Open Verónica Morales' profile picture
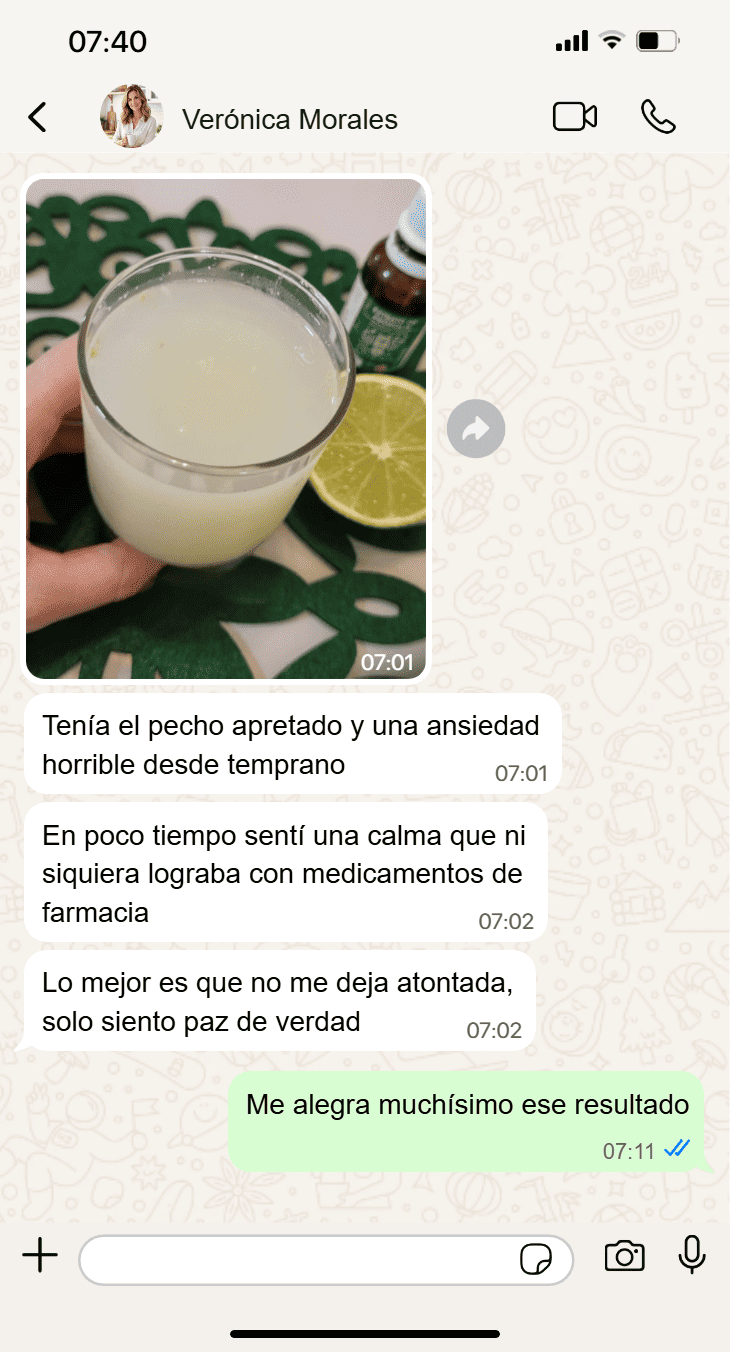Viewport: 730px width, 1352px height. click(131, 117)
